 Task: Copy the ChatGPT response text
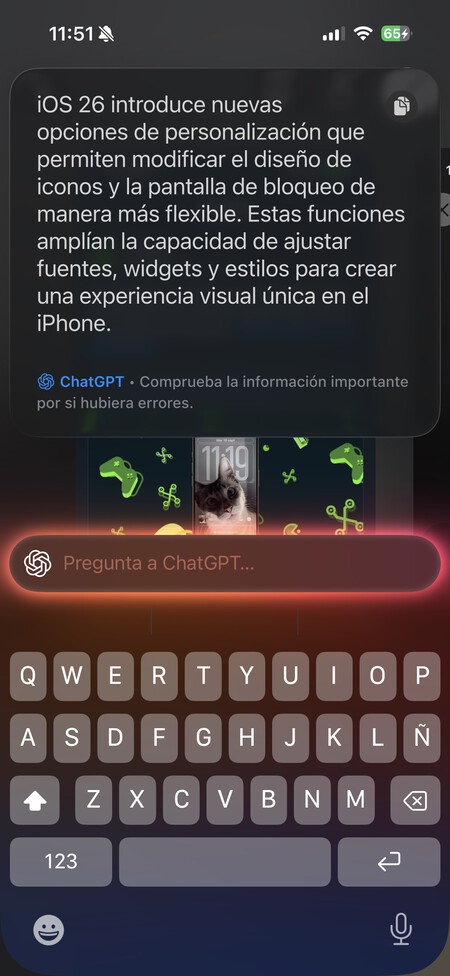point(402,106)
